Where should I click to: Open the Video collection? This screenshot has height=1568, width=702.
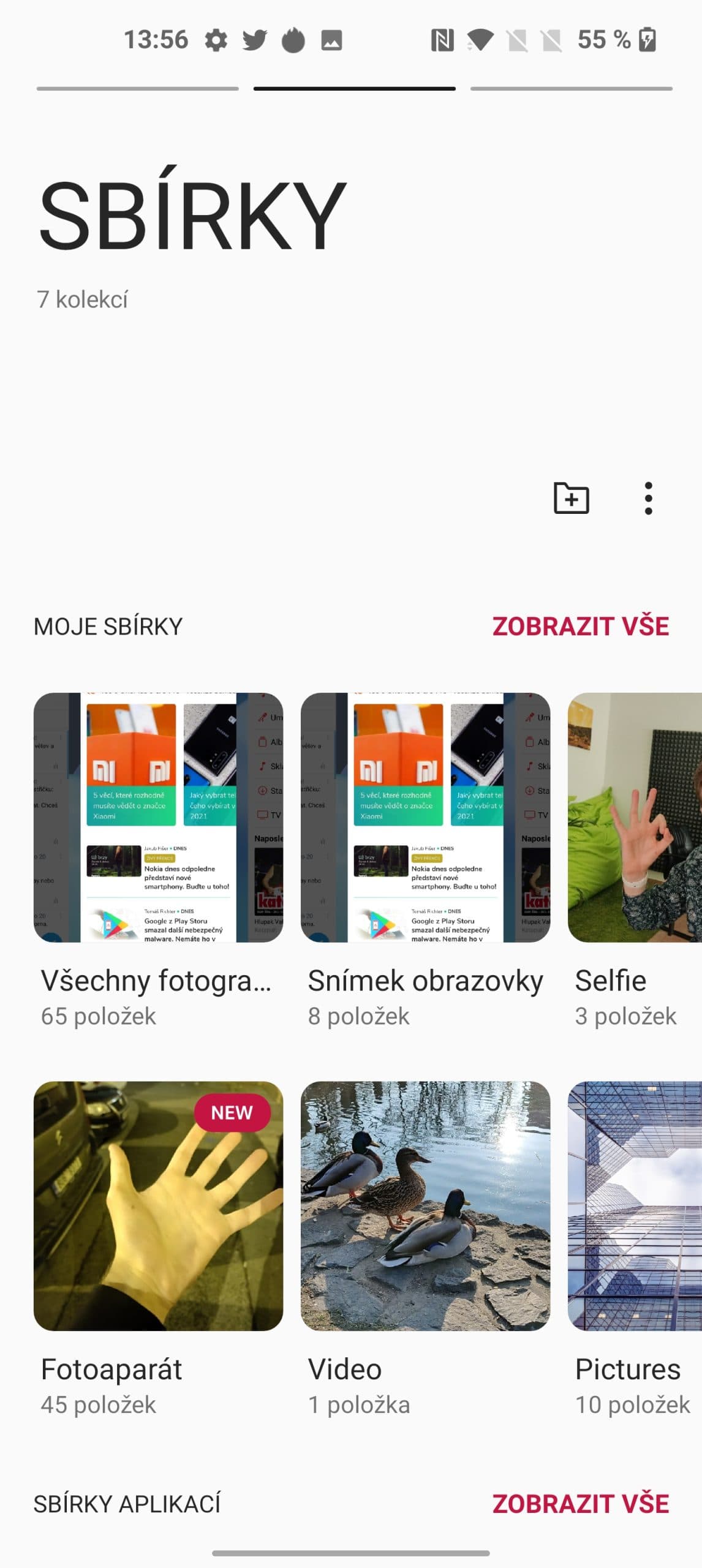pyautogui.click(x=425, y=1205)
